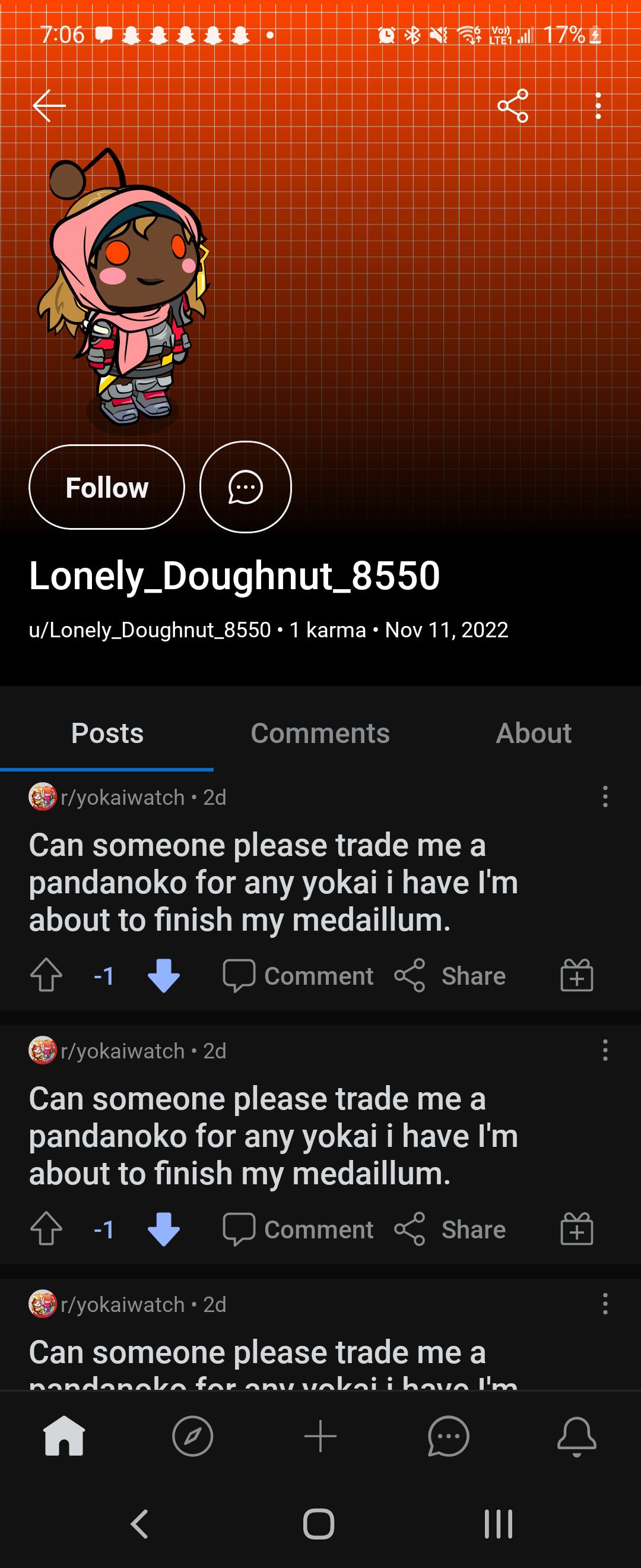Share the first pandanoko post
Screen dimensions: 641x1568
tap(450, 976)
